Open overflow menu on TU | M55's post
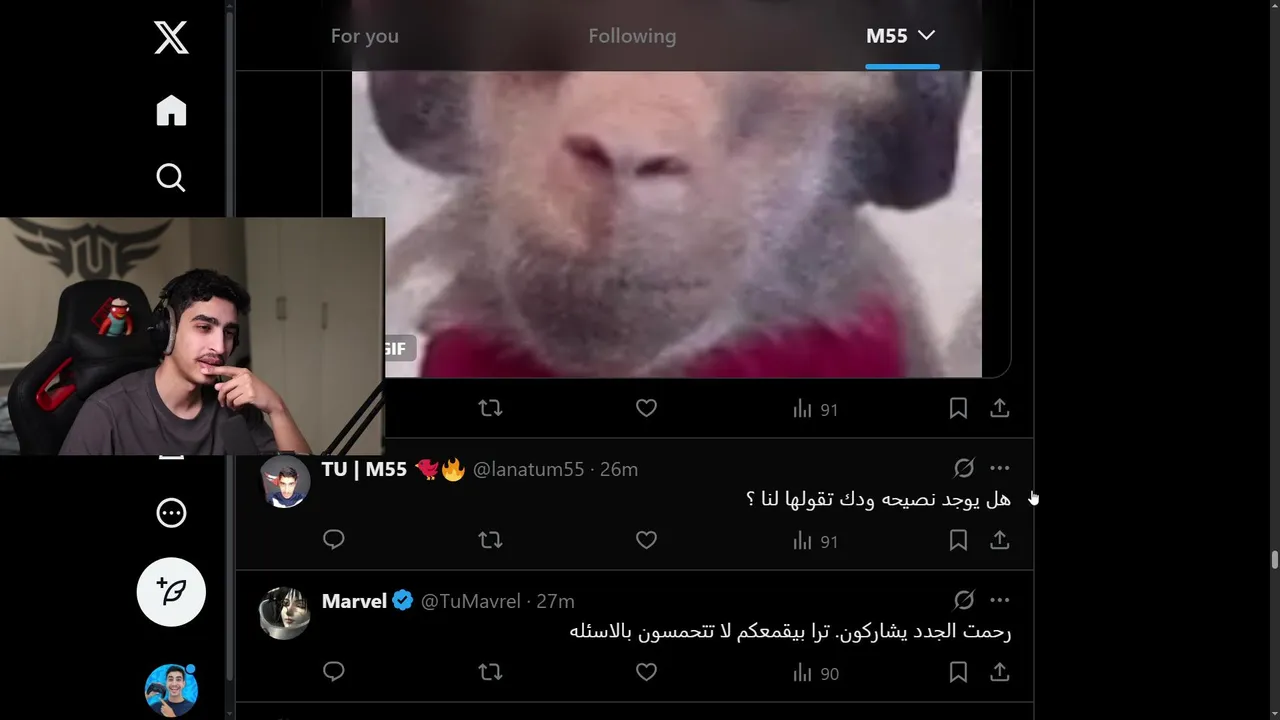 point(999,468)
